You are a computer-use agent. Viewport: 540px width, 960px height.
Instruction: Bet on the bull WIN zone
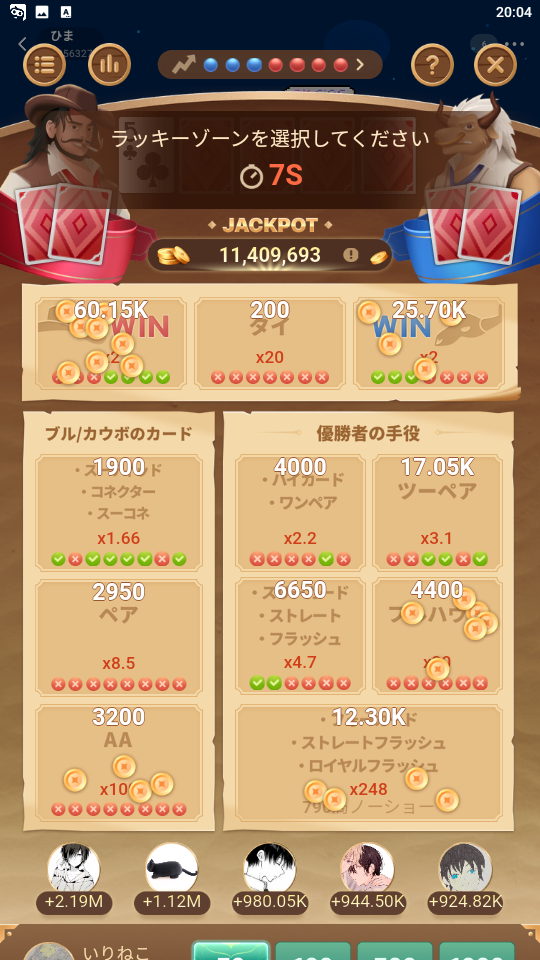click(429, 343)
